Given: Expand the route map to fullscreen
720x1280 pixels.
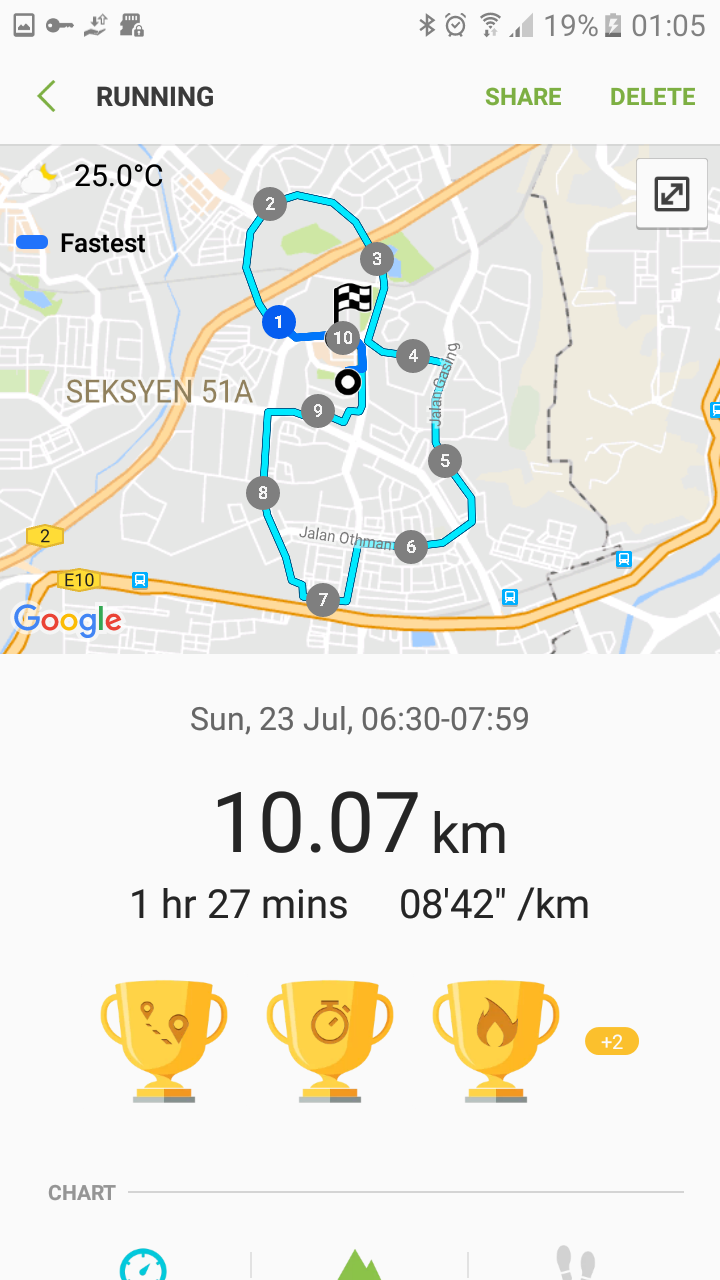Looking at the screenshot, I should point(672,194).
